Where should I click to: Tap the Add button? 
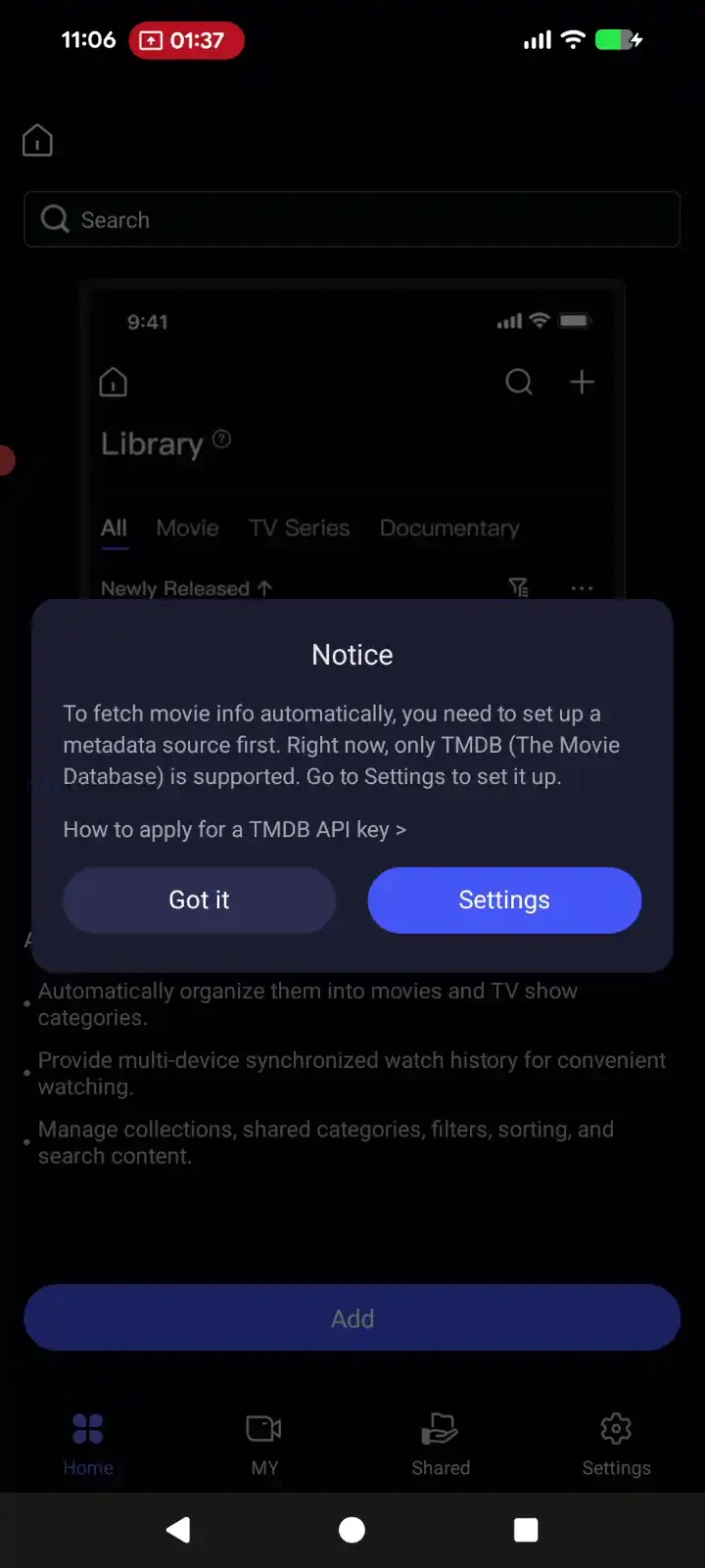352,1318
